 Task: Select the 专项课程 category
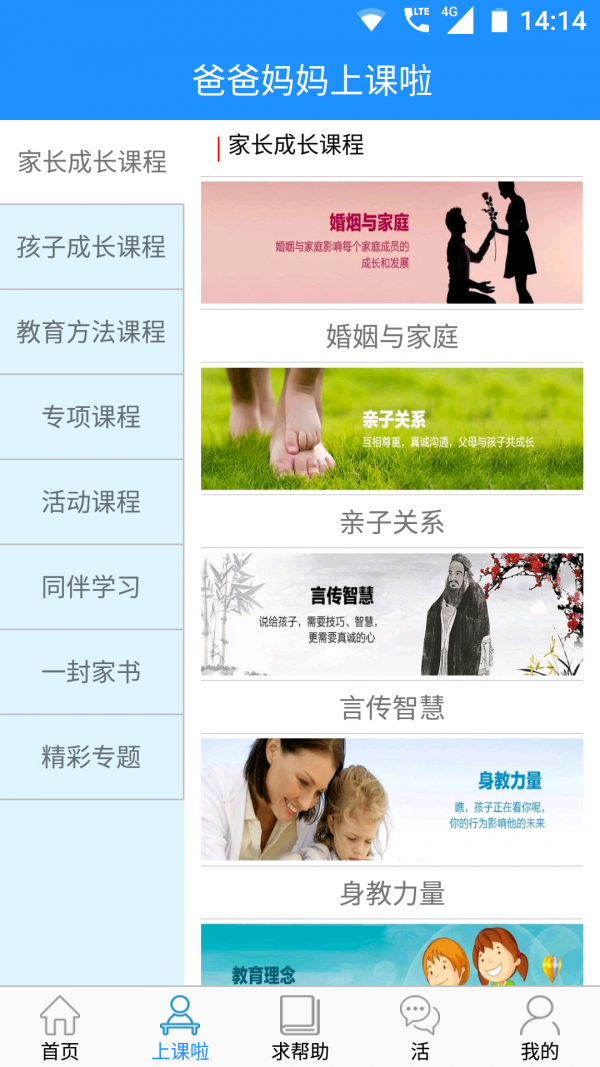(x=92, y=417)
